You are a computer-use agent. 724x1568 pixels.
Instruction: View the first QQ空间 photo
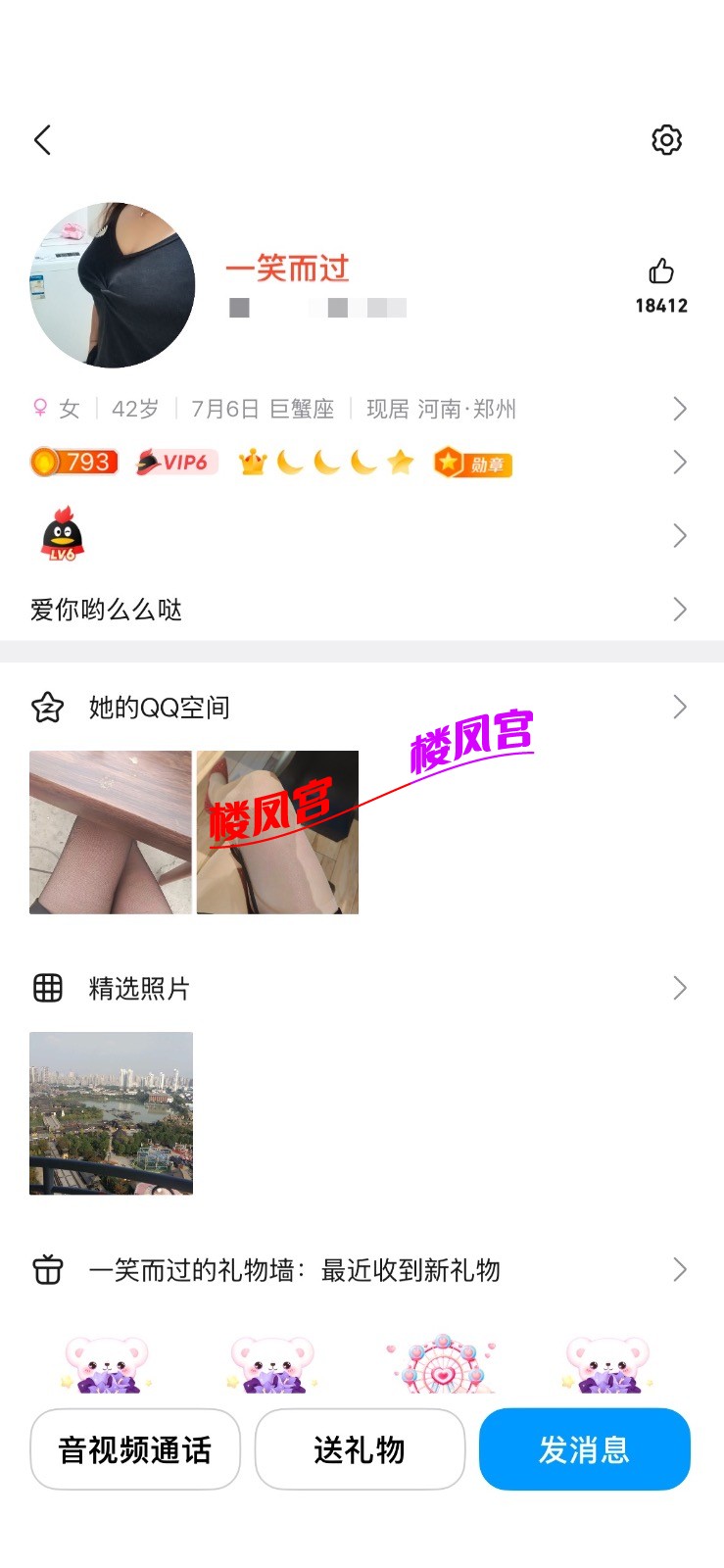[111, 832]
